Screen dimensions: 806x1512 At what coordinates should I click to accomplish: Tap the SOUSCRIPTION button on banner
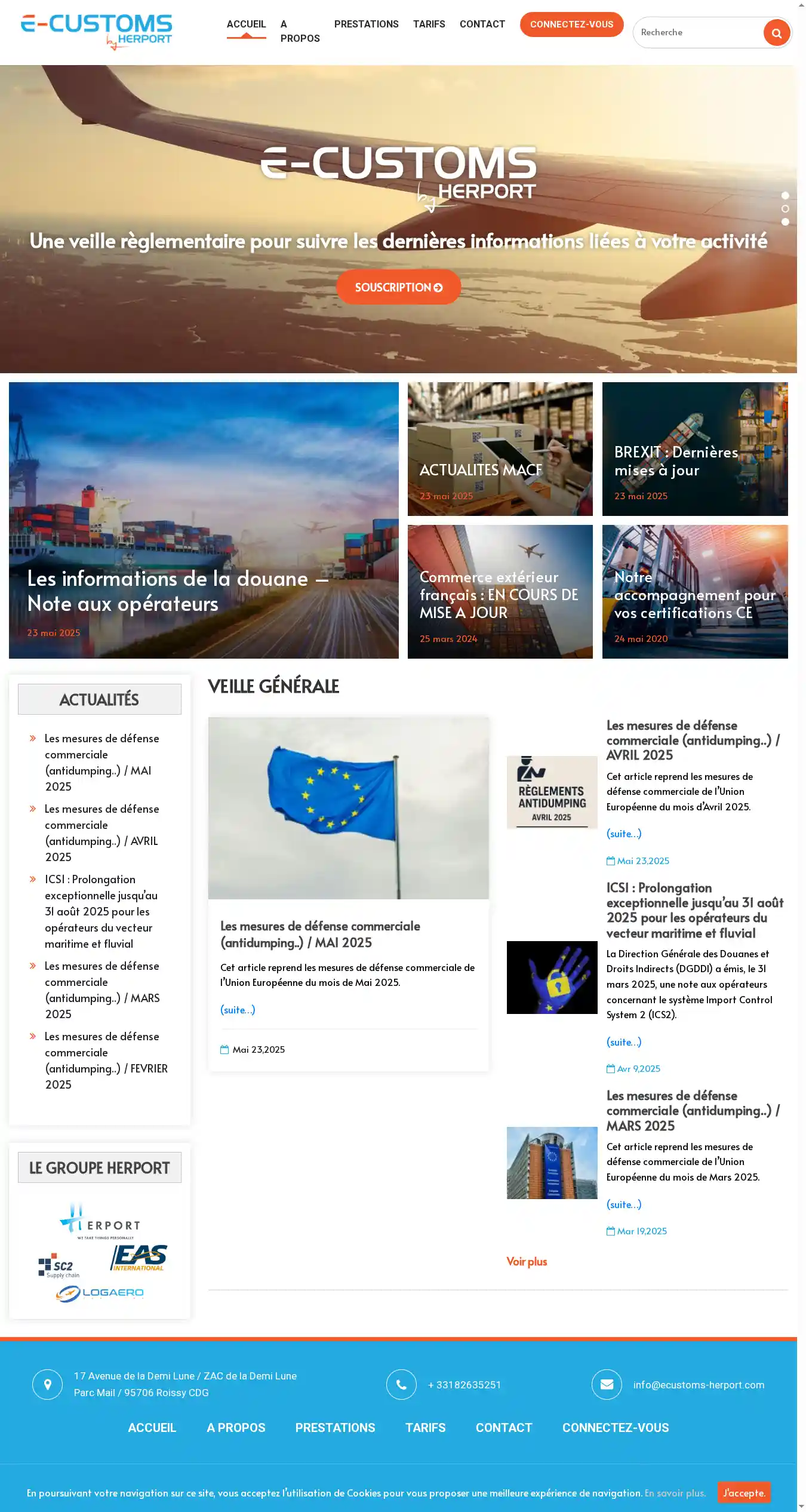click(398, 287)
